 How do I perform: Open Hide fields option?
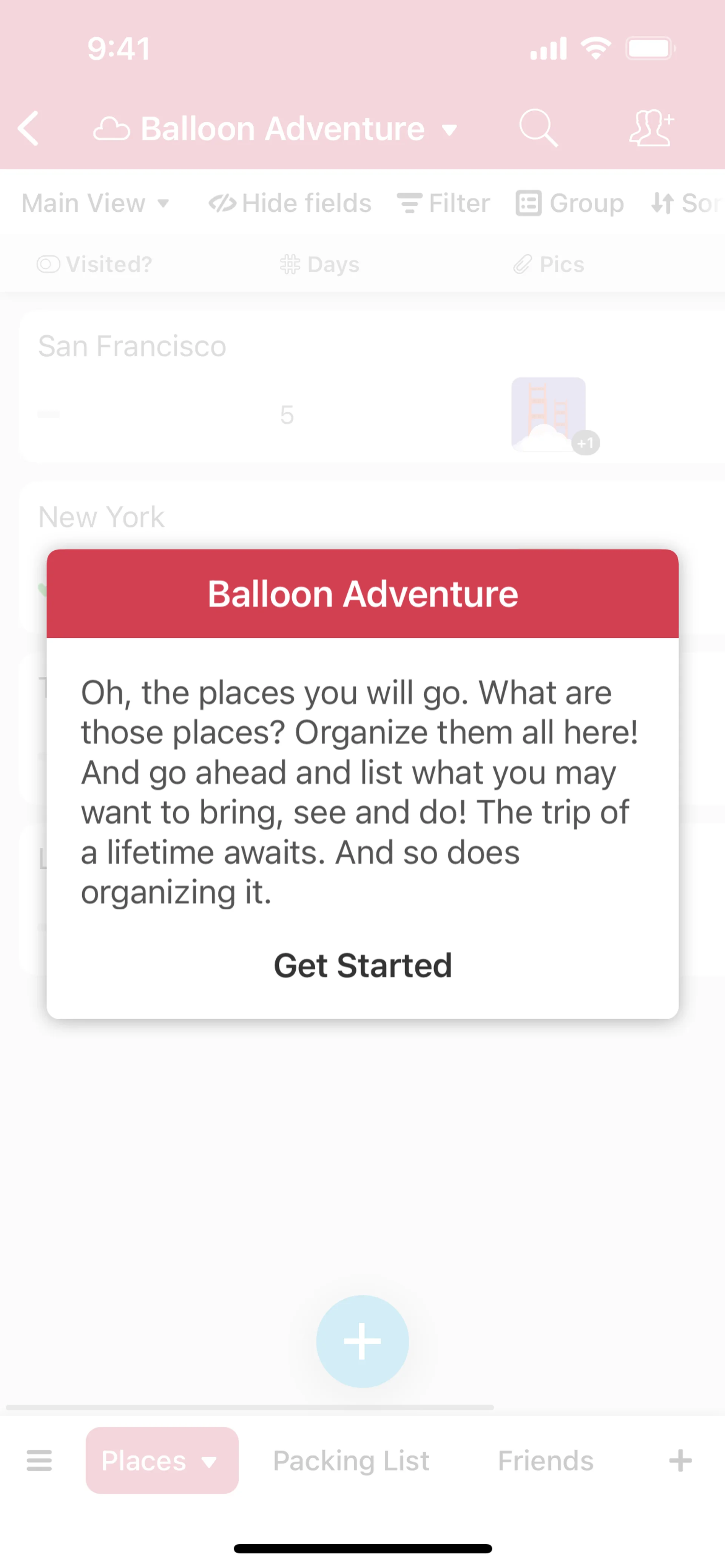click(290, 203)
